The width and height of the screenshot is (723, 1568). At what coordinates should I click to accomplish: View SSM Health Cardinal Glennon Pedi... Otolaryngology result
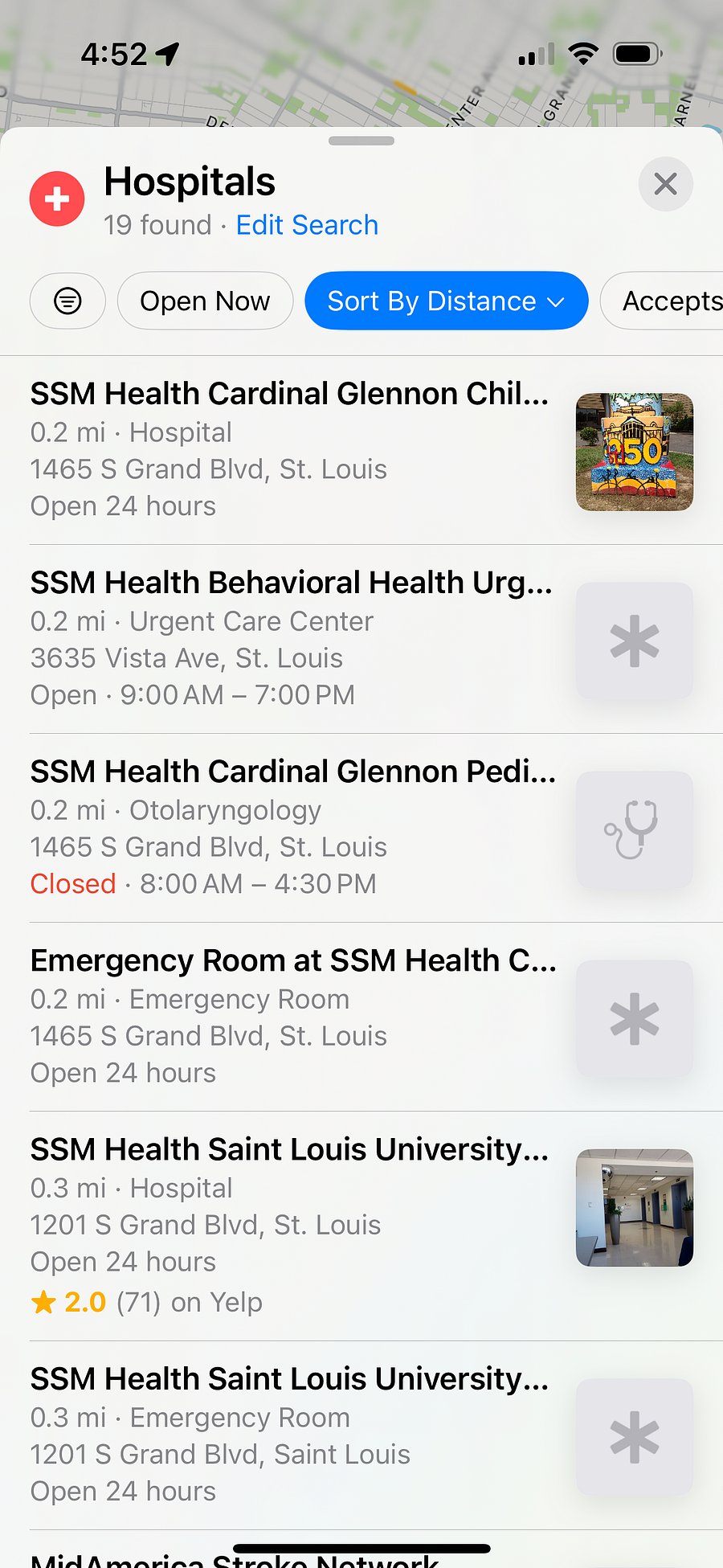[361, 828]
